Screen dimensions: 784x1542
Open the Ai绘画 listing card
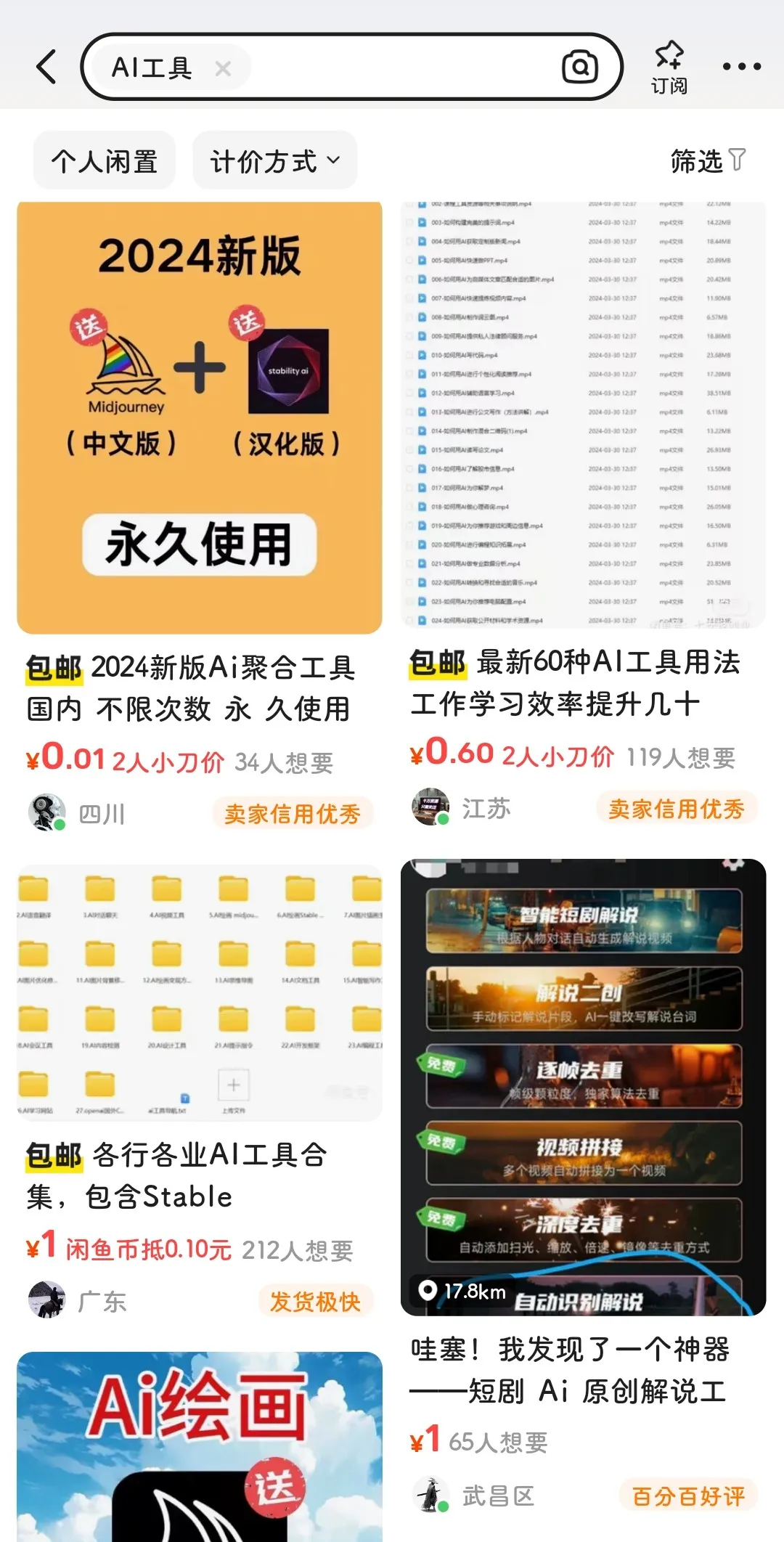[200, 1445]
